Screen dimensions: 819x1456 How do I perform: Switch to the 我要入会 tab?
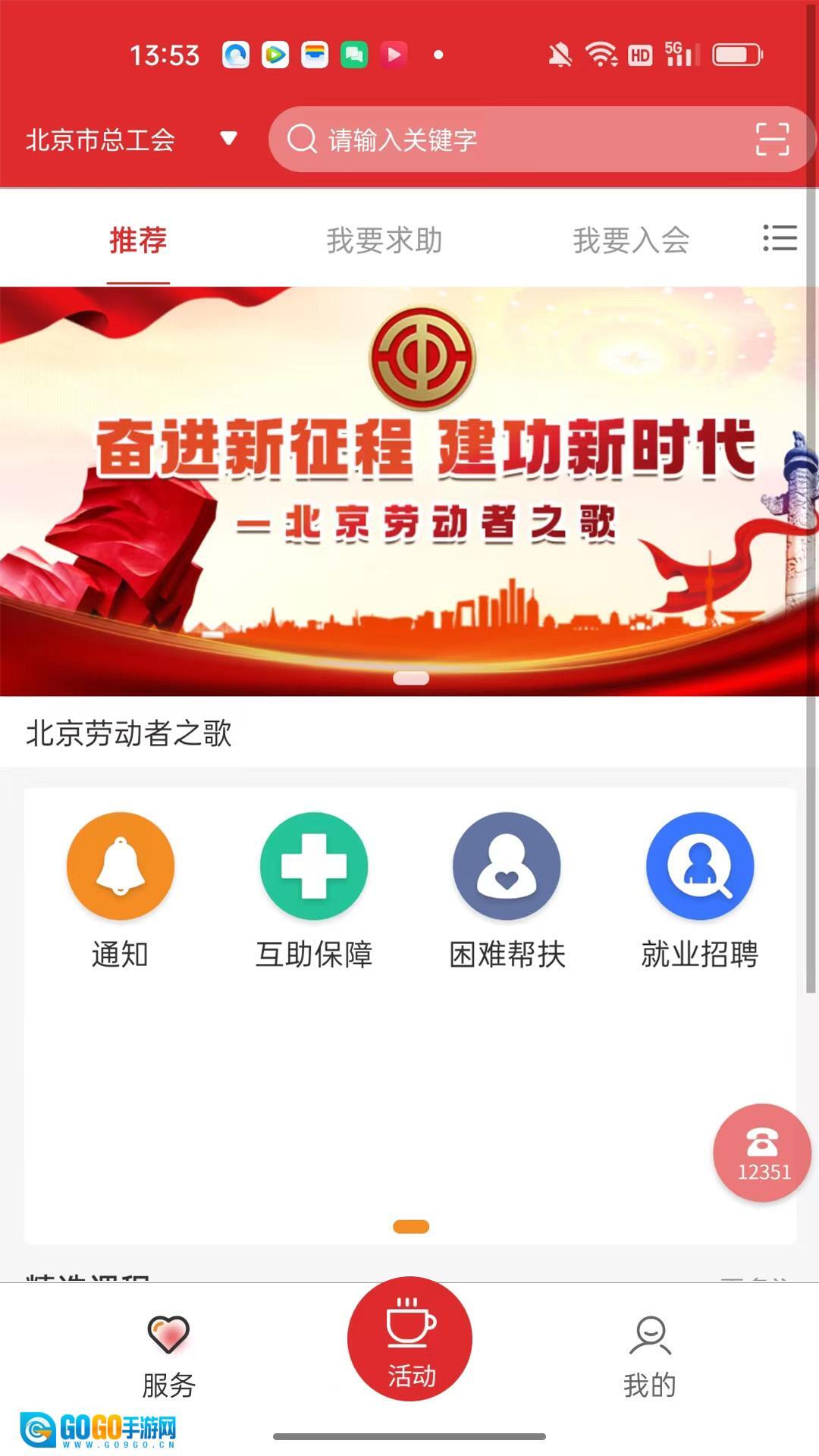click(631, 240)
